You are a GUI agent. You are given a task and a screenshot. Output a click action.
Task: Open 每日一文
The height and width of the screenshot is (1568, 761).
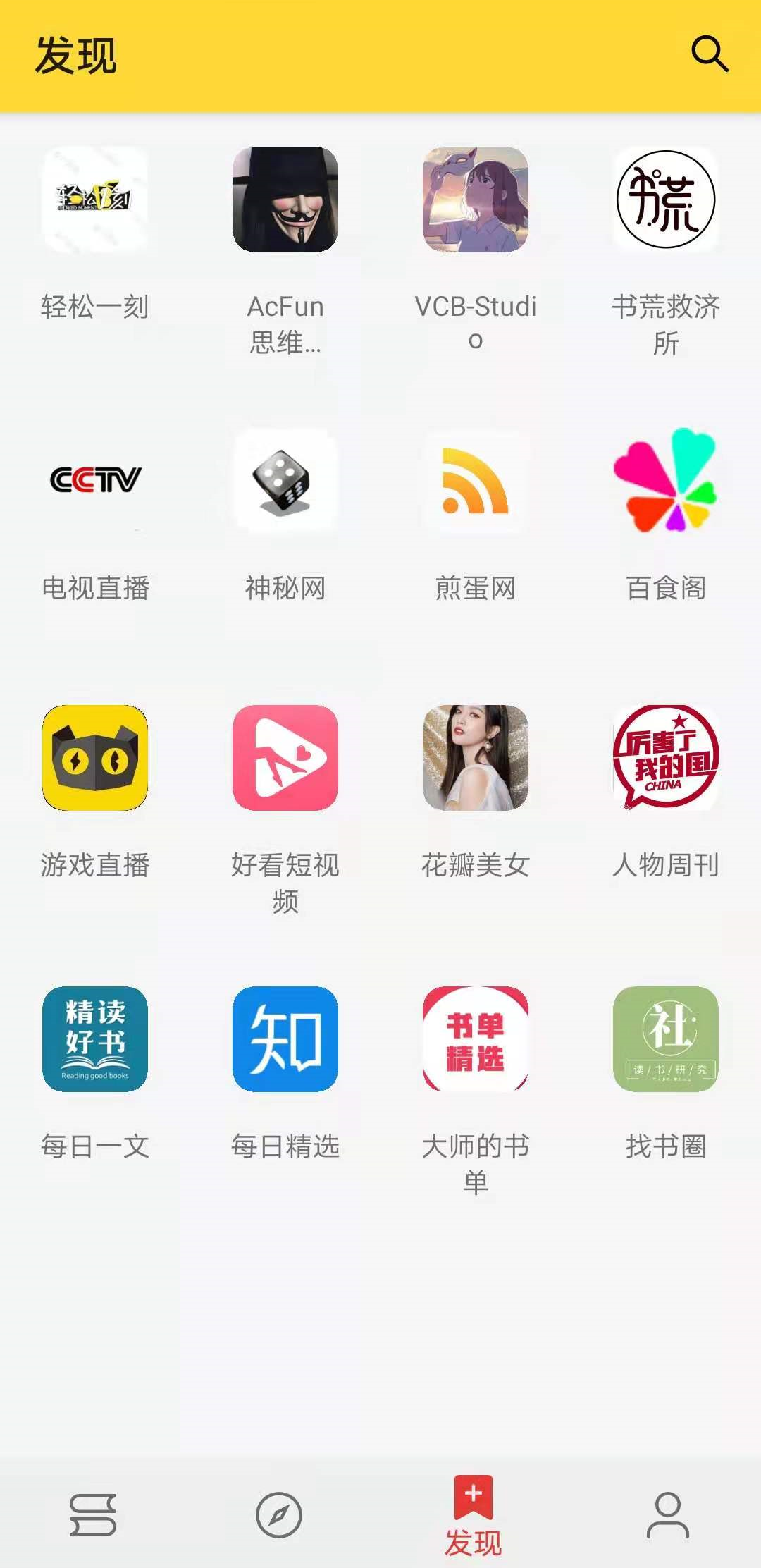[x=95, y=1039]
